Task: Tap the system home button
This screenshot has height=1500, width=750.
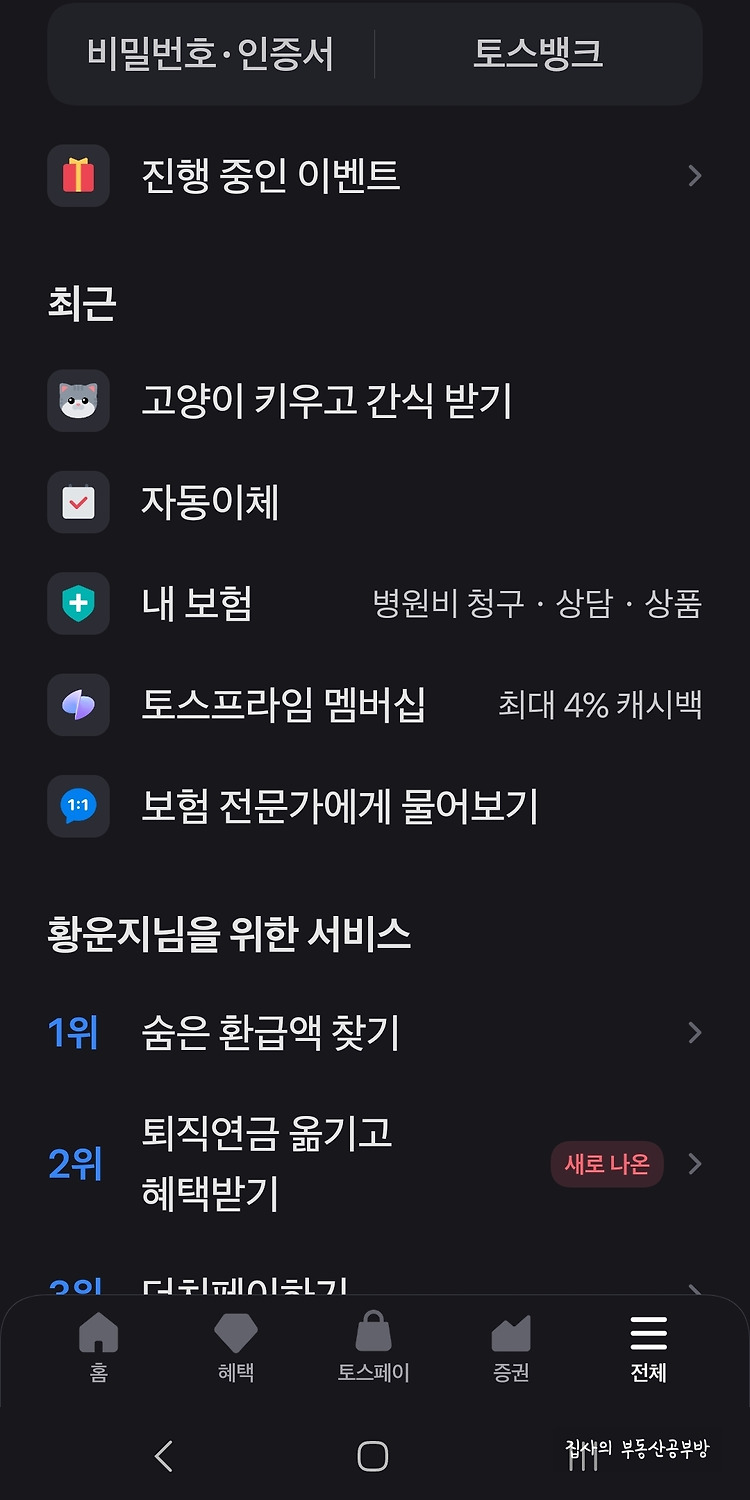Action: [x=373, y=1456]
